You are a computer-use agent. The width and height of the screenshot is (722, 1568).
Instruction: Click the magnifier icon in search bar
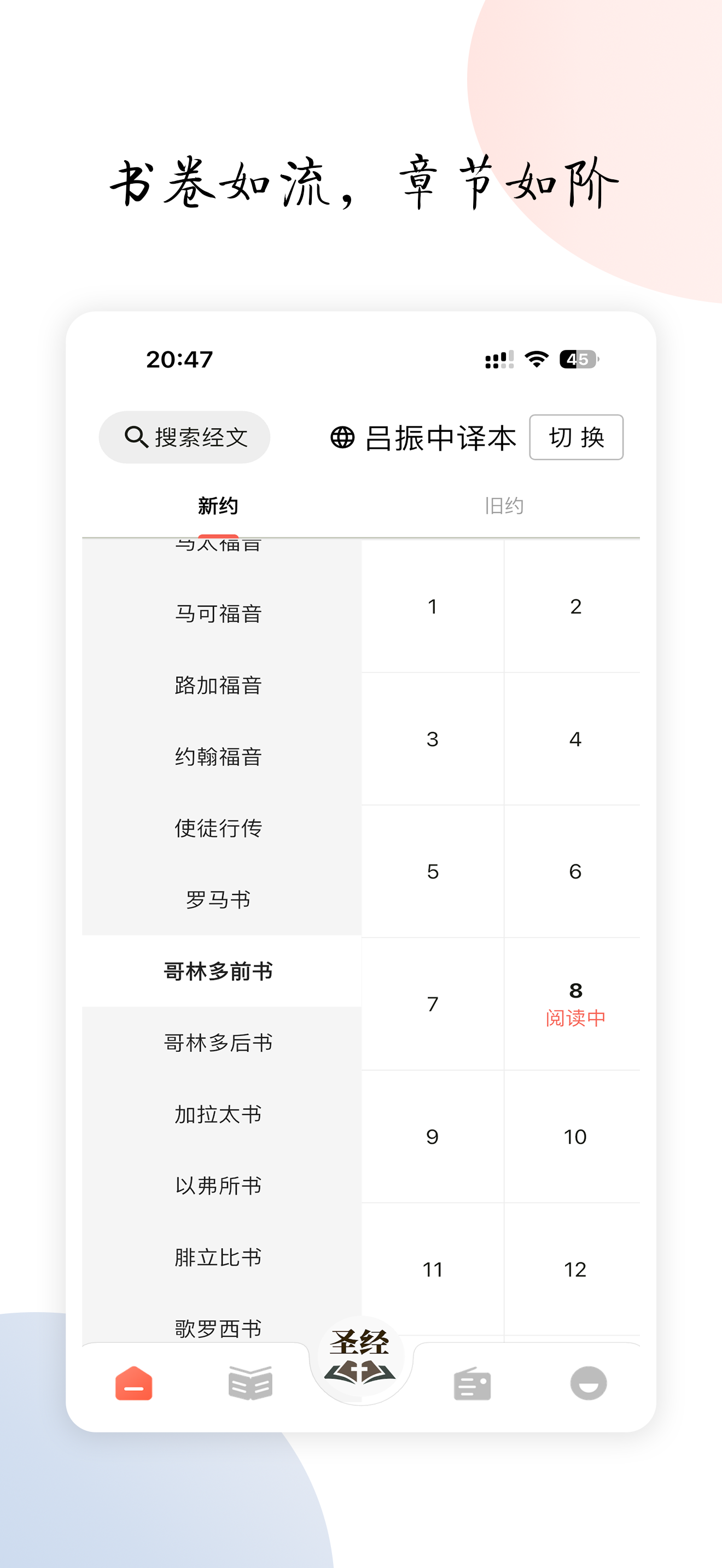135,436
